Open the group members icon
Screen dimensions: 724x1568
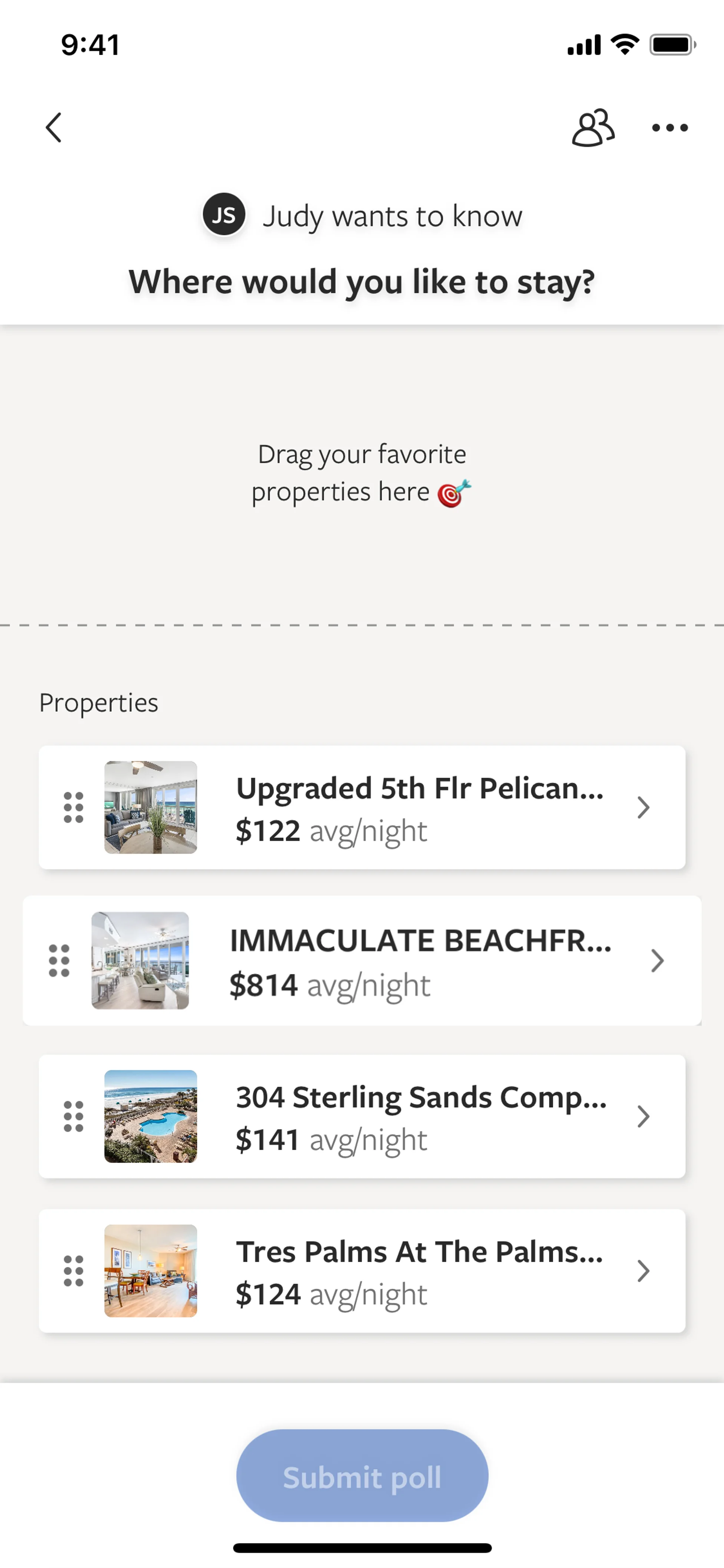click(x=592, y=128)
